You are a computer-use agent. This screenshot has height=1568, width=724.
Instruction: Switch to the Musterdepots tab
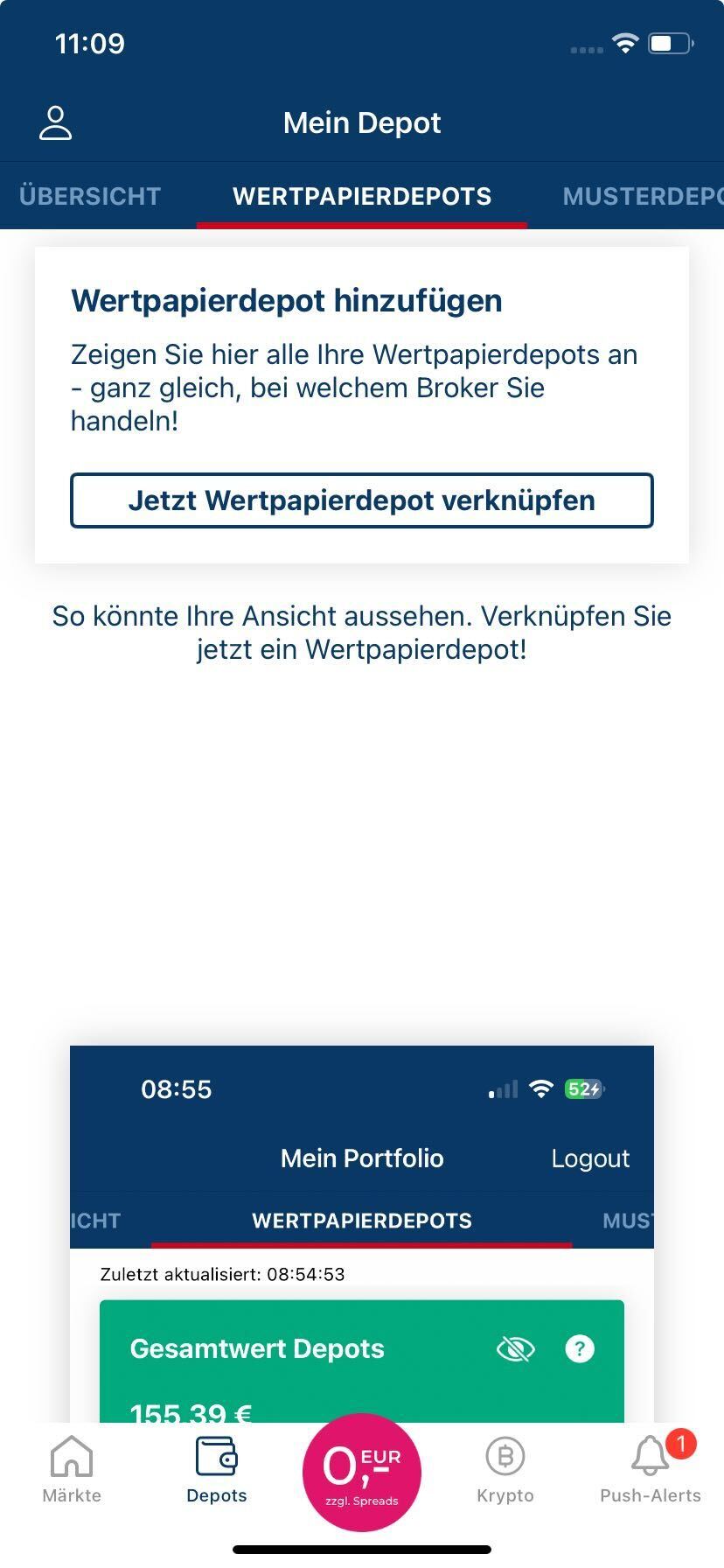642,196
